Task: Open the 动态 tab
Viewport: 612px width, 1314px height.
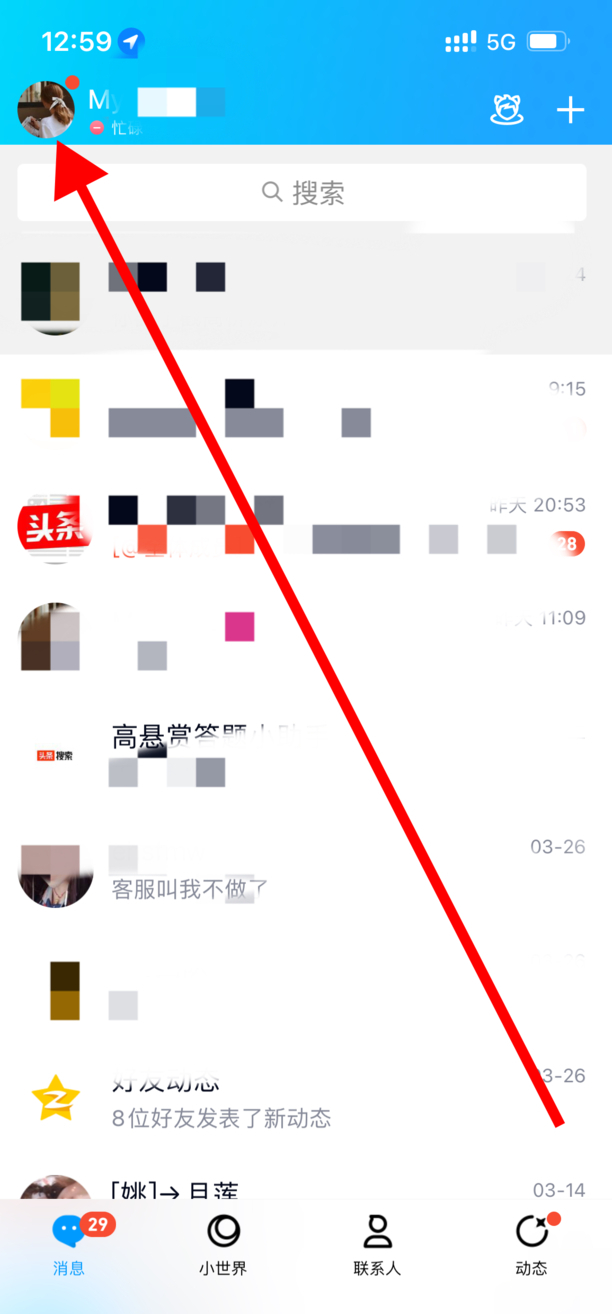Action: [x=531, y=1245]
